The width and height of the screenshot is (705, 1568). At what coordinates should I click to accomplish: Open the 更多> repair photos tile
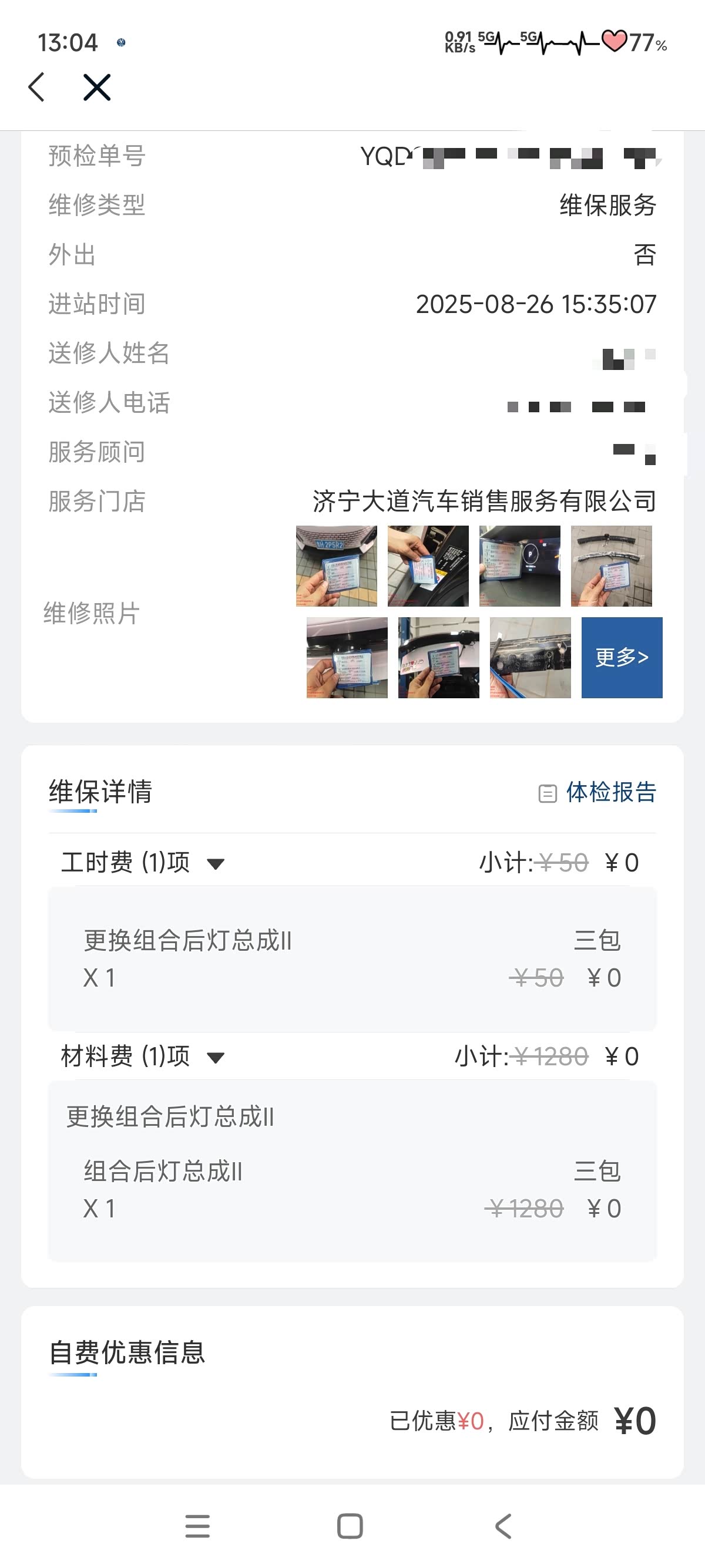coord(622,657)
